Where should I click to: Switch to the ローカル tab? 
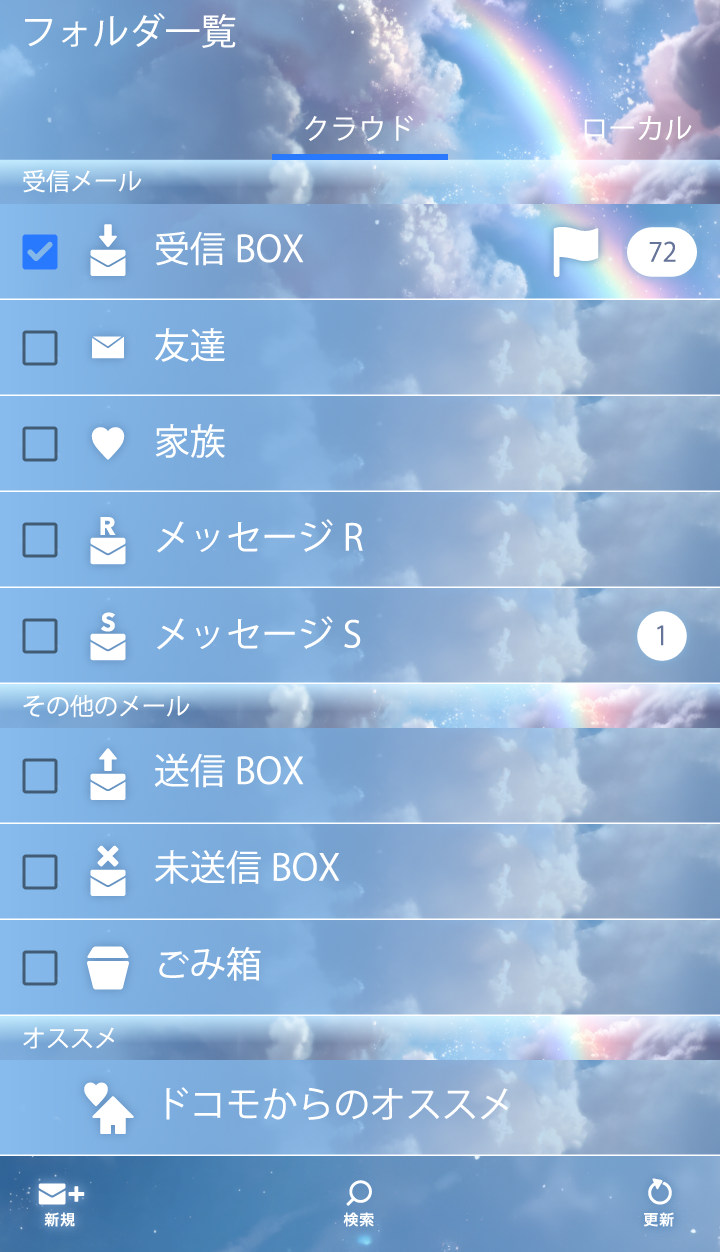point(636,128)
